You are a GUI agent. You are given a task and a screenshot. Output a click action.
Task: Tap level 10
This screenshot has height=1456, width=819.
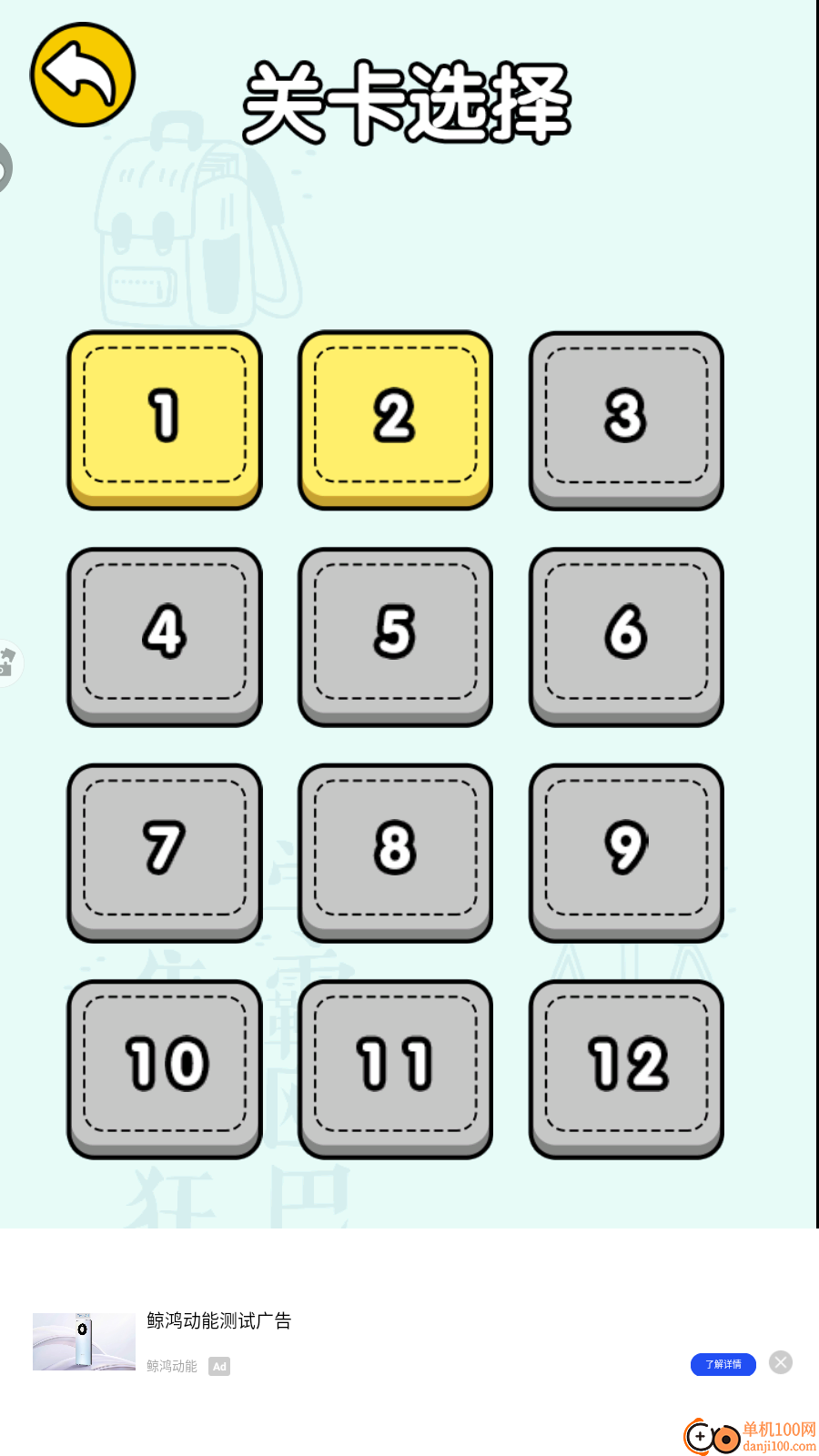pos(165,1066)
